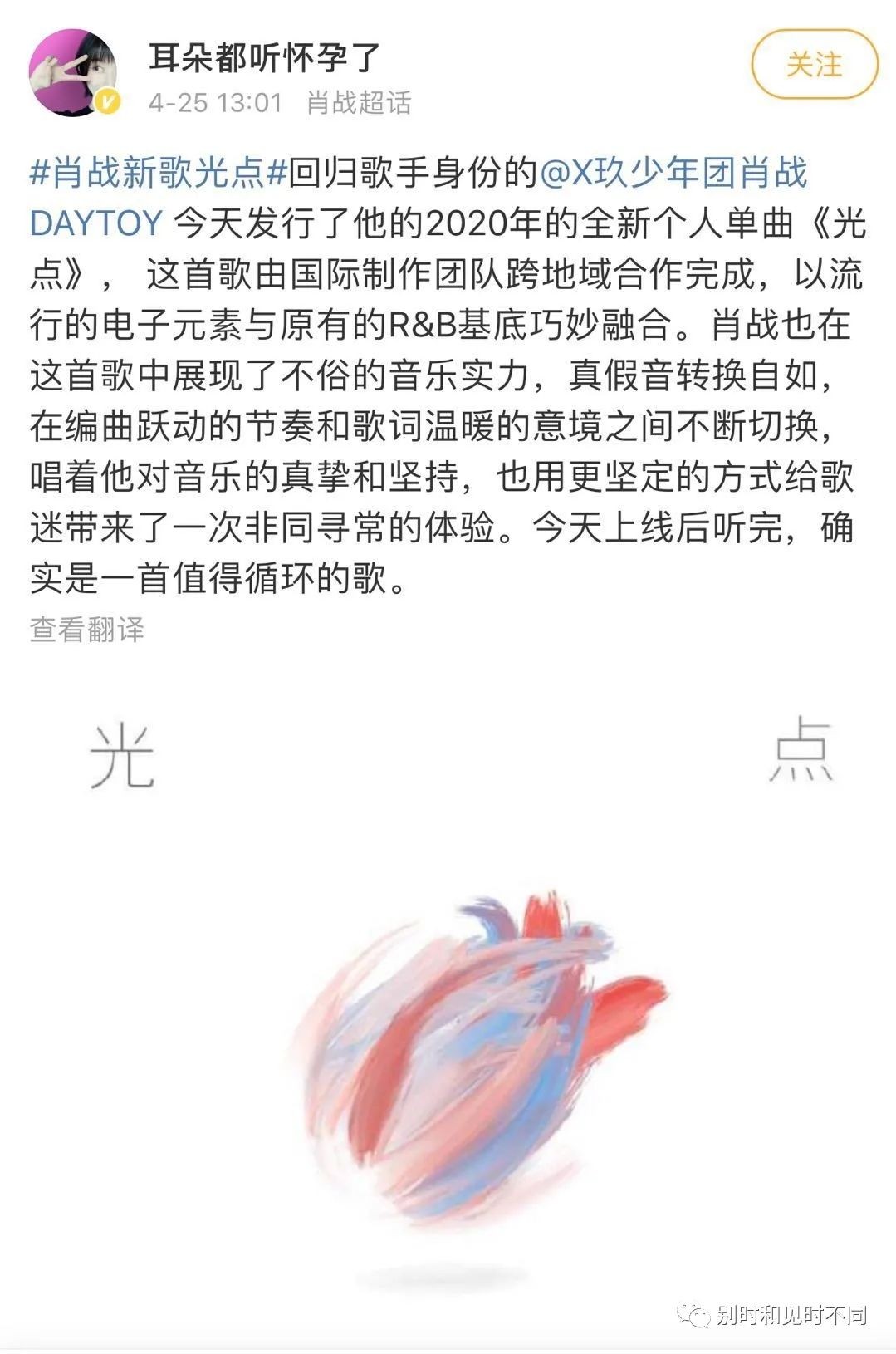Open the hashtag #肖战新歌光点#
The image size is (896, 1354).
point(159,173)
